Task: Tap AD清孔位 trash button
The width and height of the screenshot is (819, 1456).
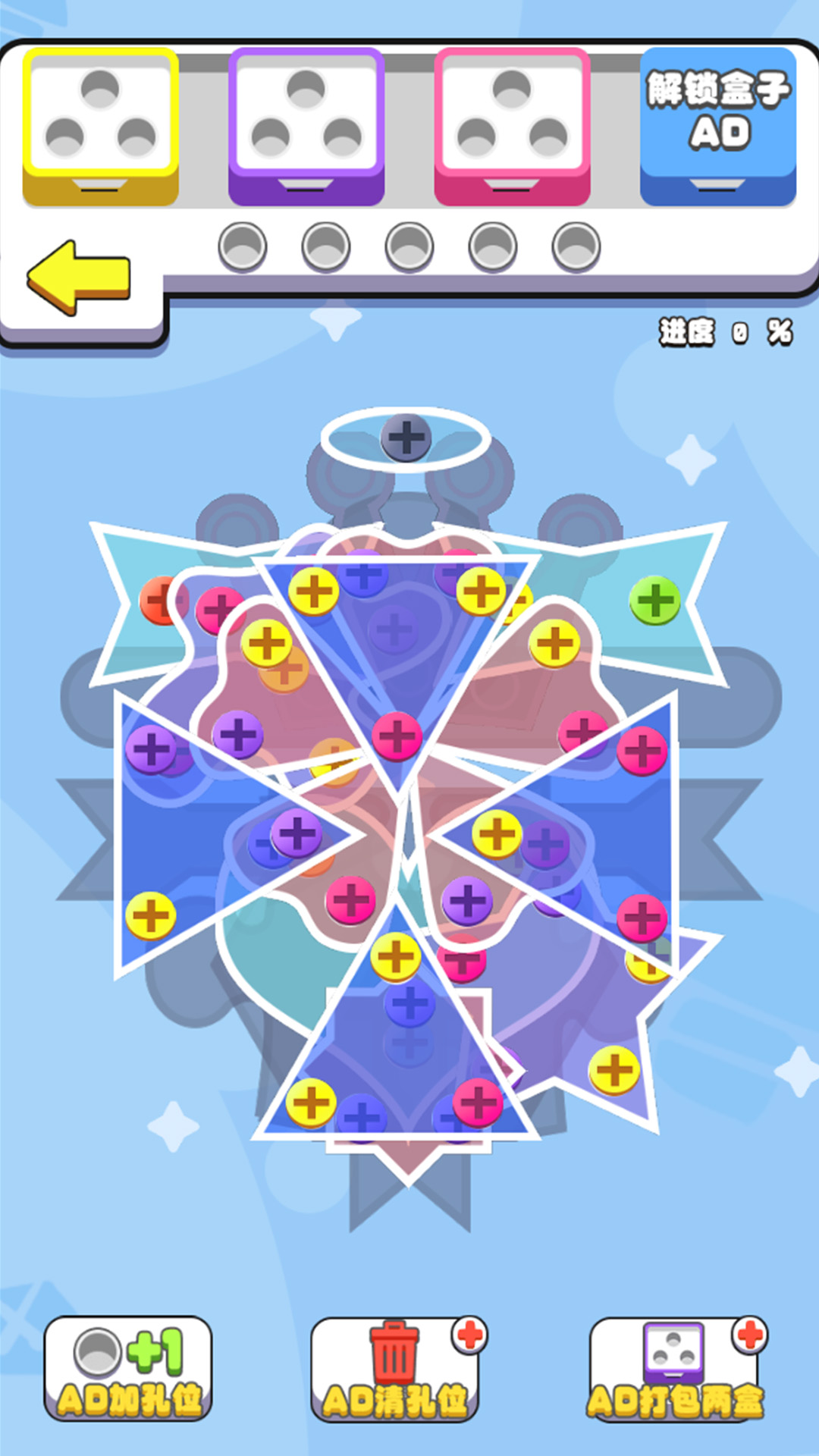Action: click(x=395, y=1370)
